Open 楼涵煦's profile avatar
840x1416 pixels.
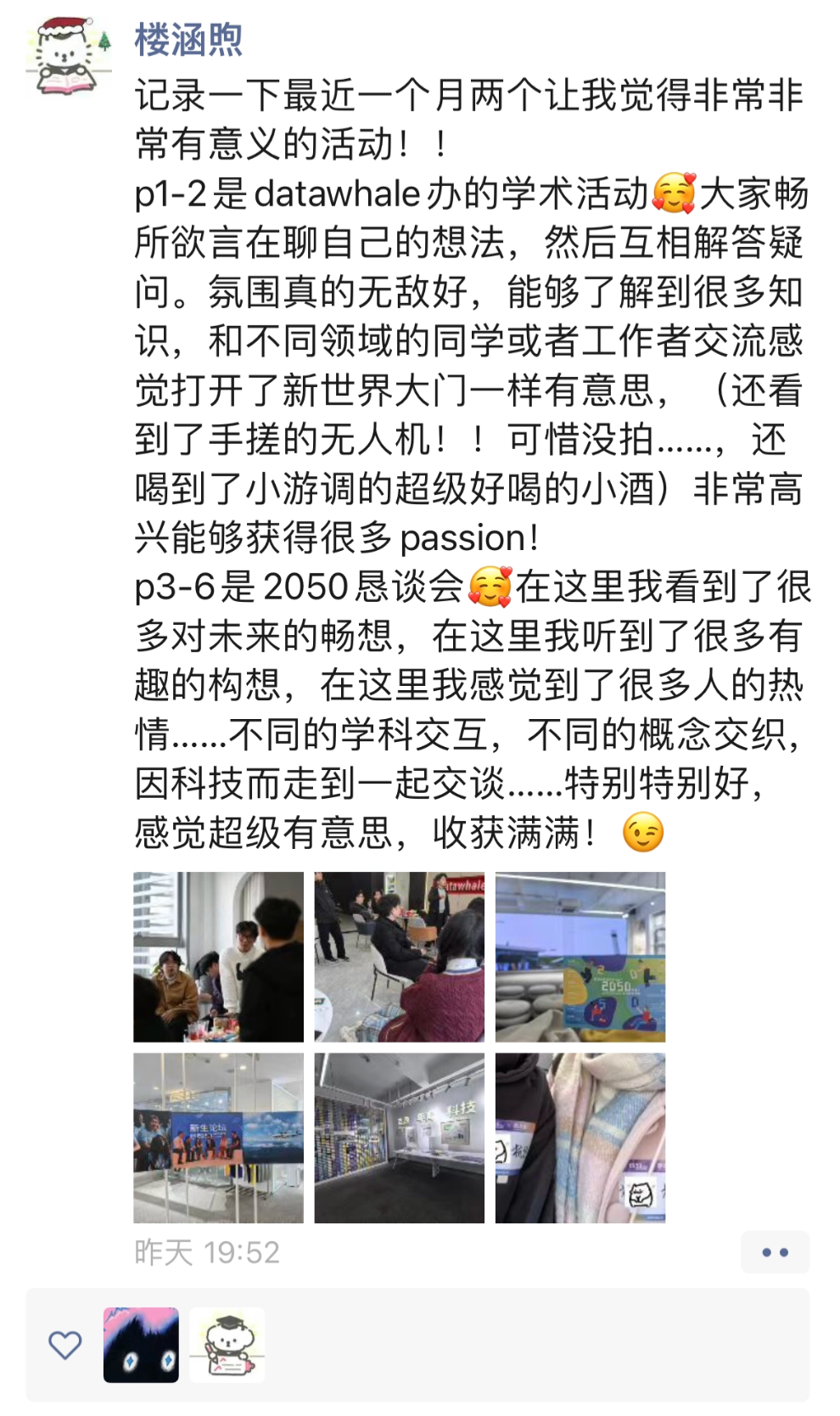click(70, 57)
